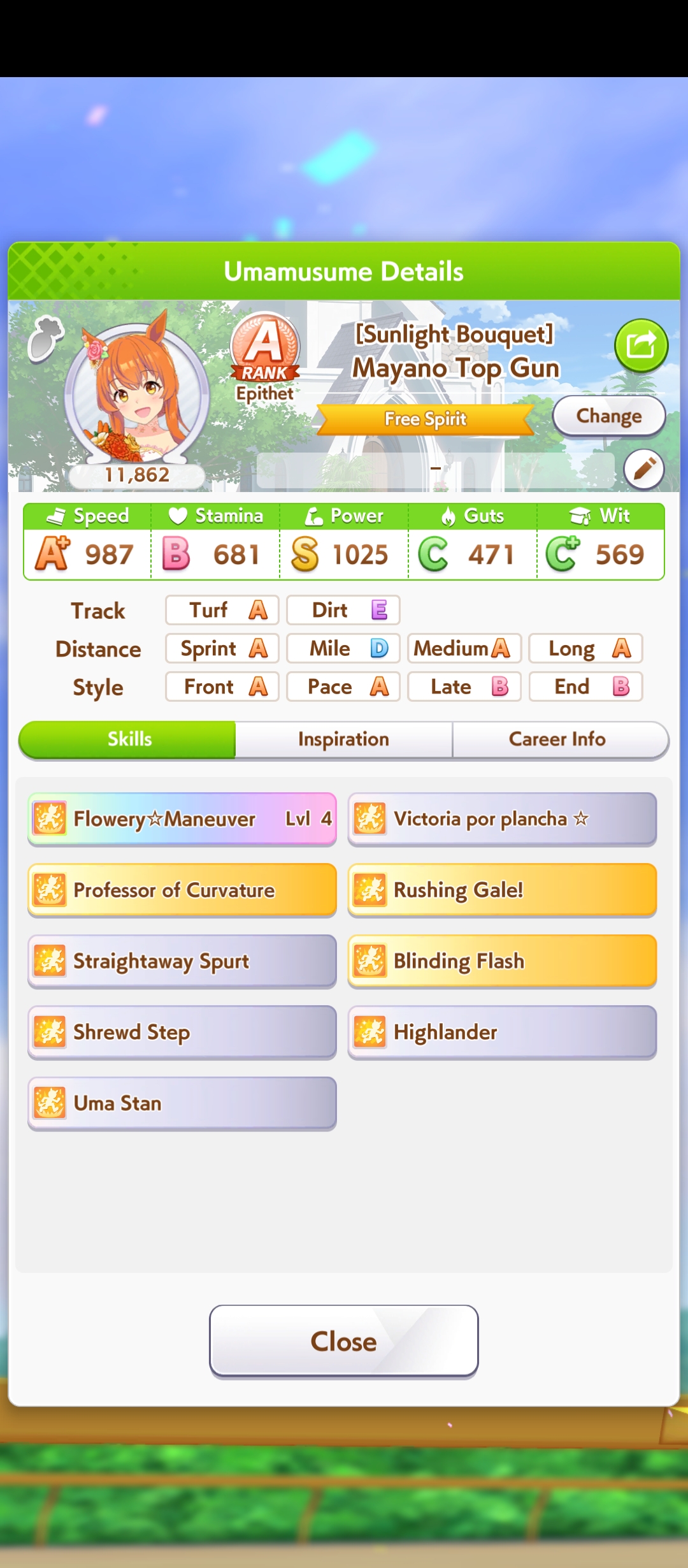The height and width of the screenshot is (1568, 688).
Task: Open the Career Info tab
Action: (557, 739)
